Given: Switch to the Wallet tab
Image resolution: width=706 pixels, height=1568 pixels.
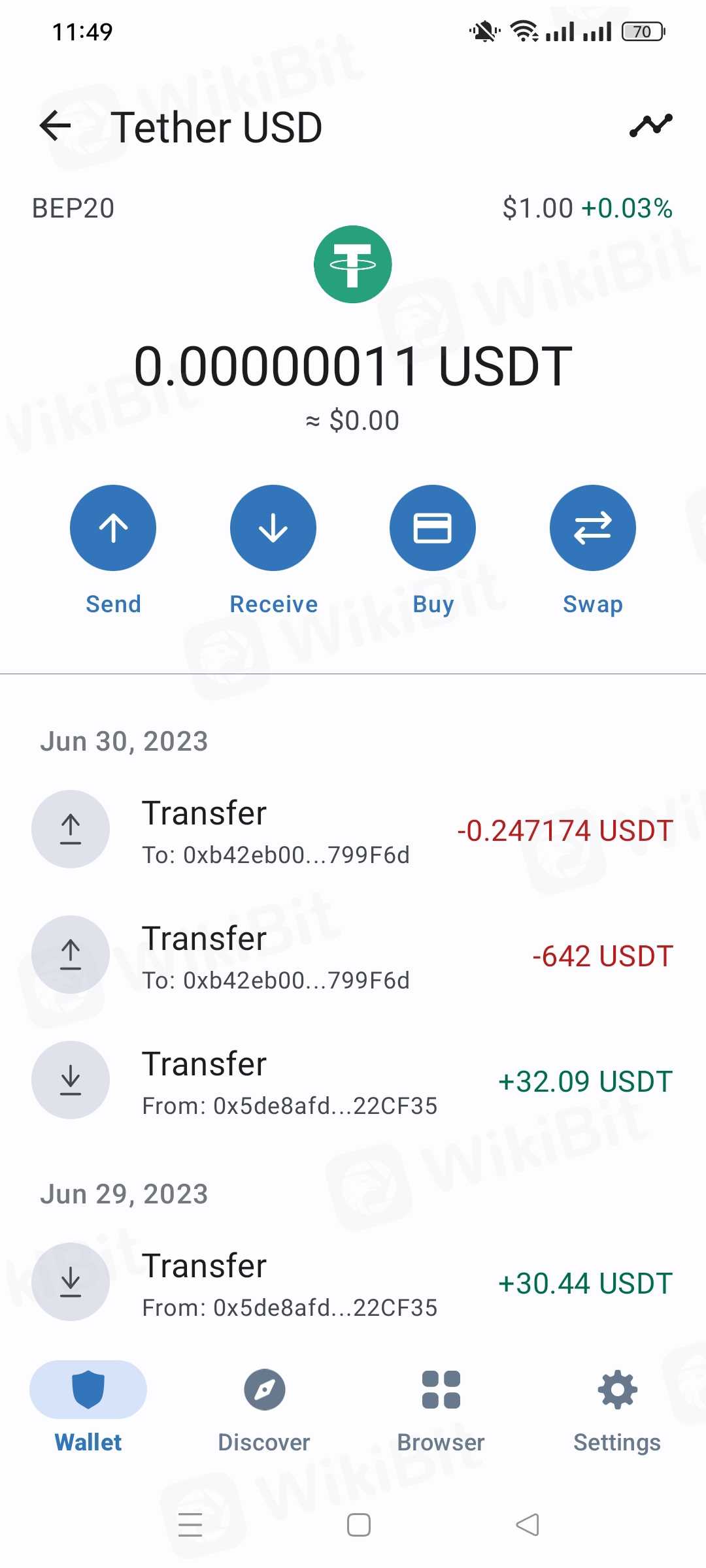Looking at the screenshot, I should click(88, 1405).
